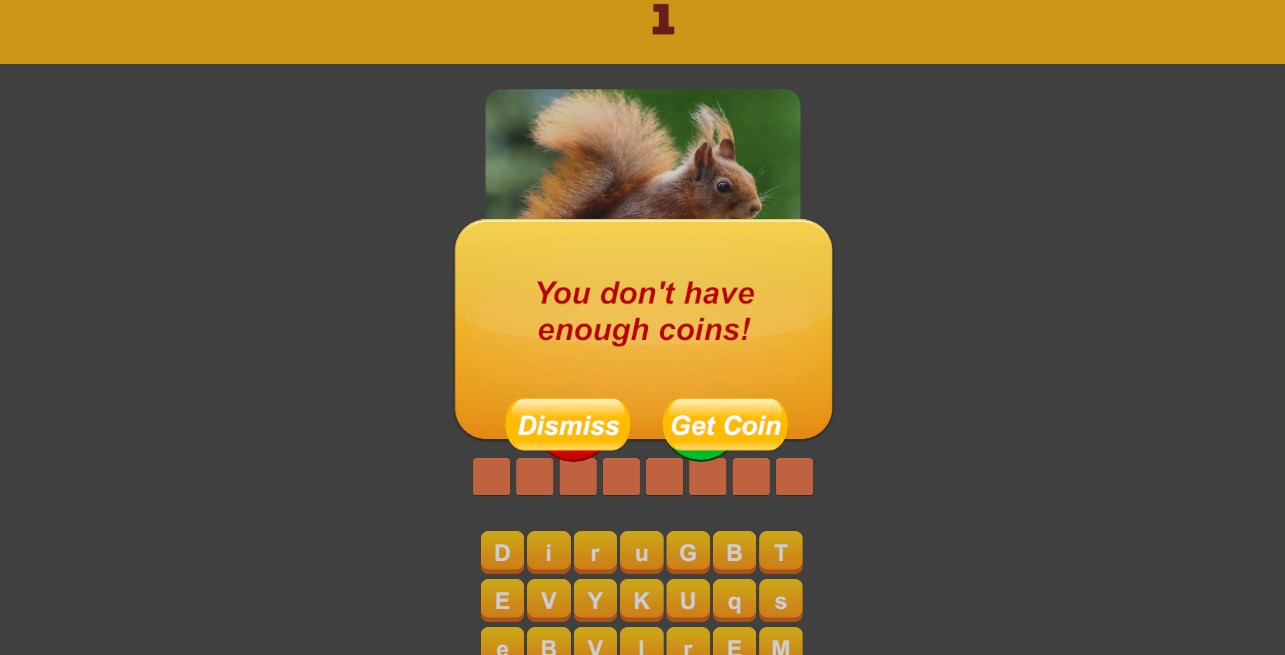The height and width of the screenshot is (655, 1285).
Task: Select the letter D tile
Action: tap(502, 552)
